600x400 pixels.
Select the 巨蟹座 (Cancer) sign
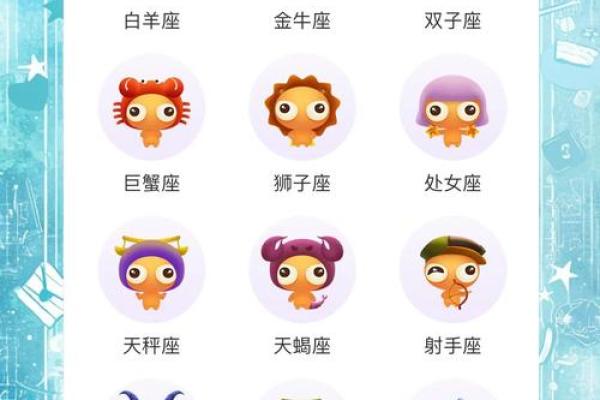(151, 107)
